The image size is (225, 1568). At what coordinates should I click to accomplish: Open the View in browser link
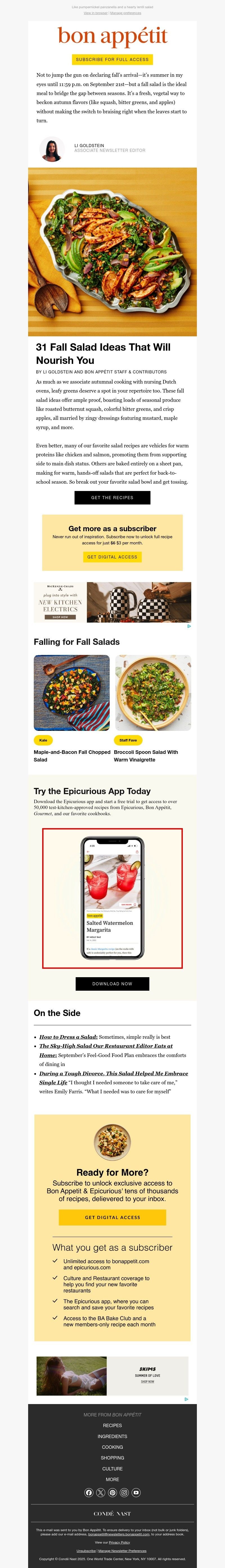pos(95,13)
